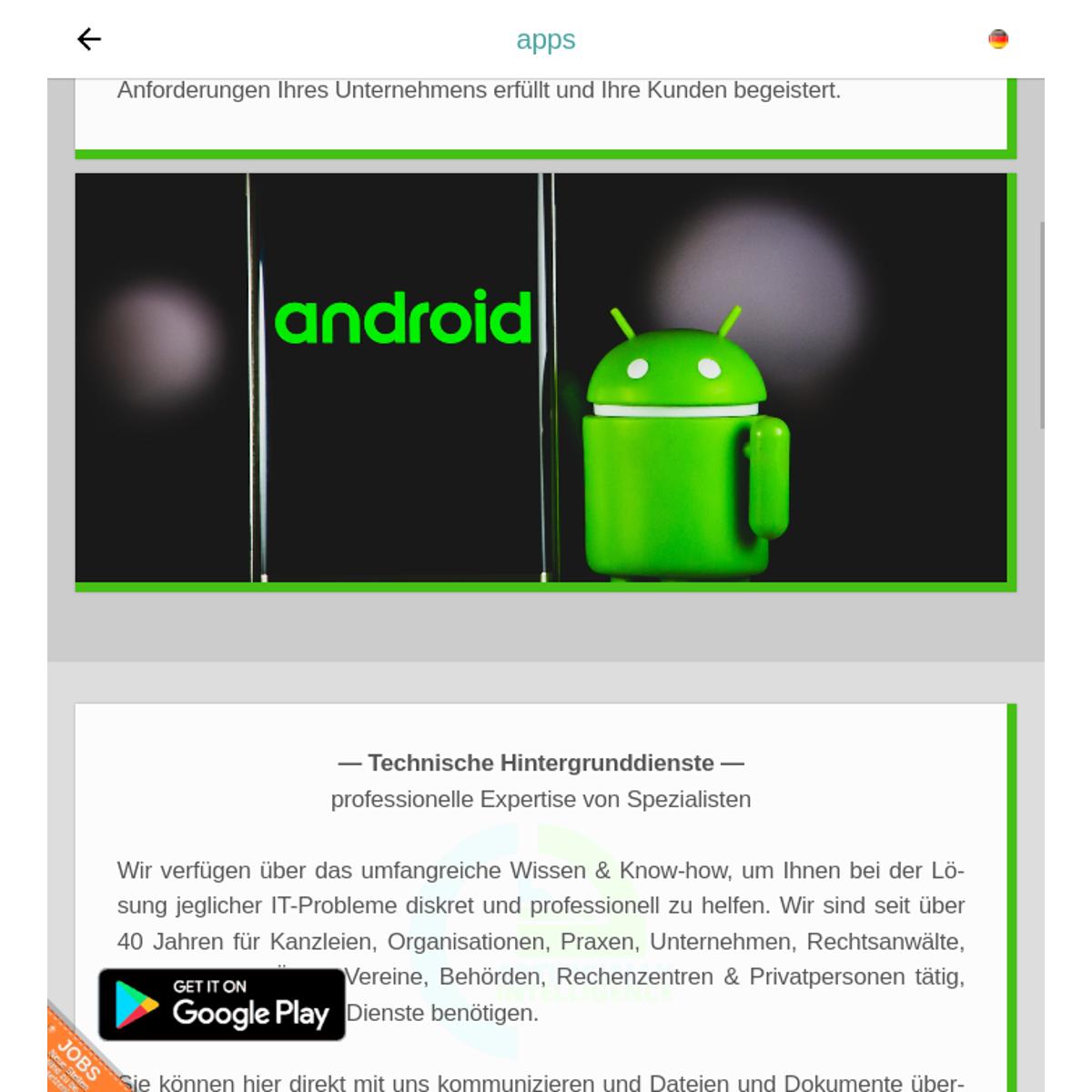Screen dimensions: 1092x1092
Task: Change language via the German flag
Action: [998, 39]
